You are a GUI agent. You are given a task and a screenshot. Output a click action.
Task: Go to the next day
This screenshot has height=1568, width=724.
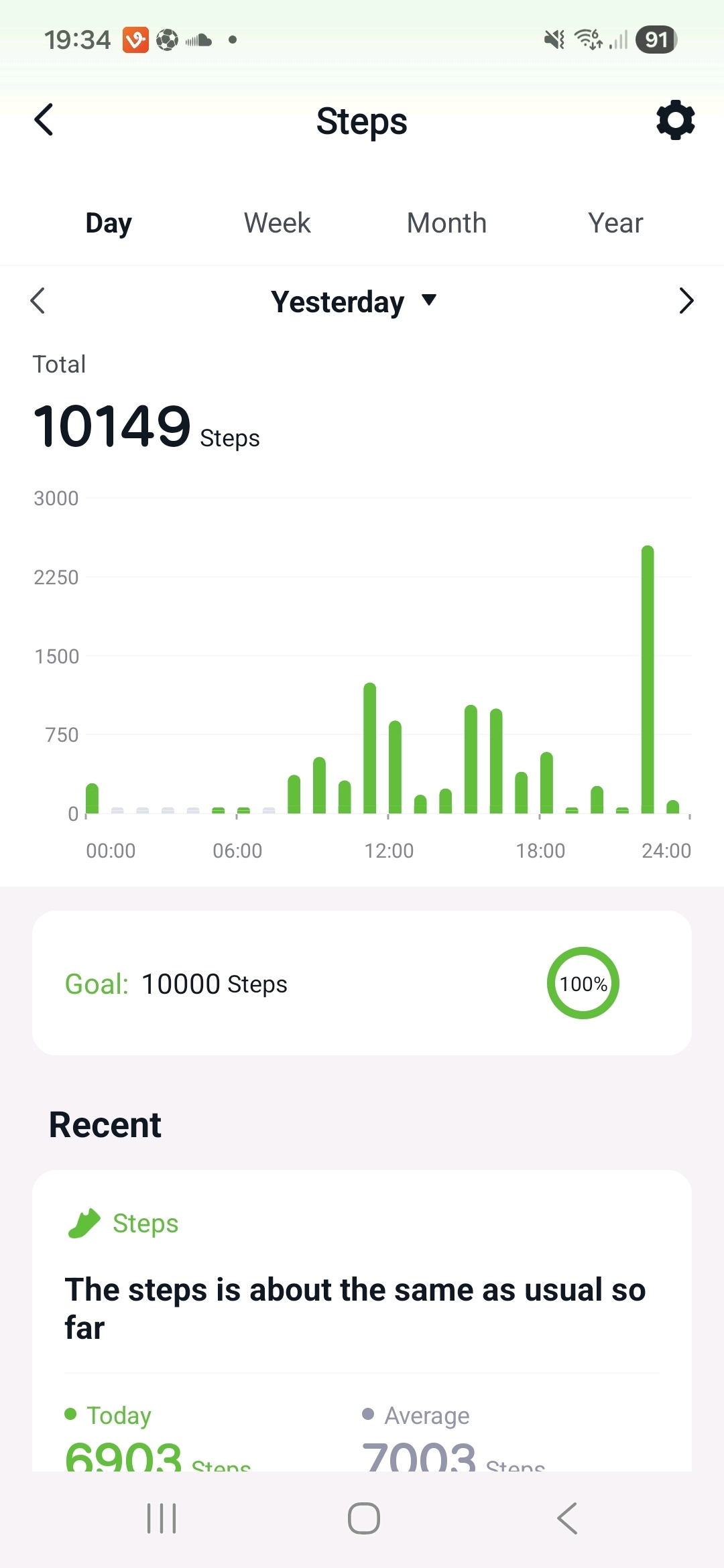685,301
